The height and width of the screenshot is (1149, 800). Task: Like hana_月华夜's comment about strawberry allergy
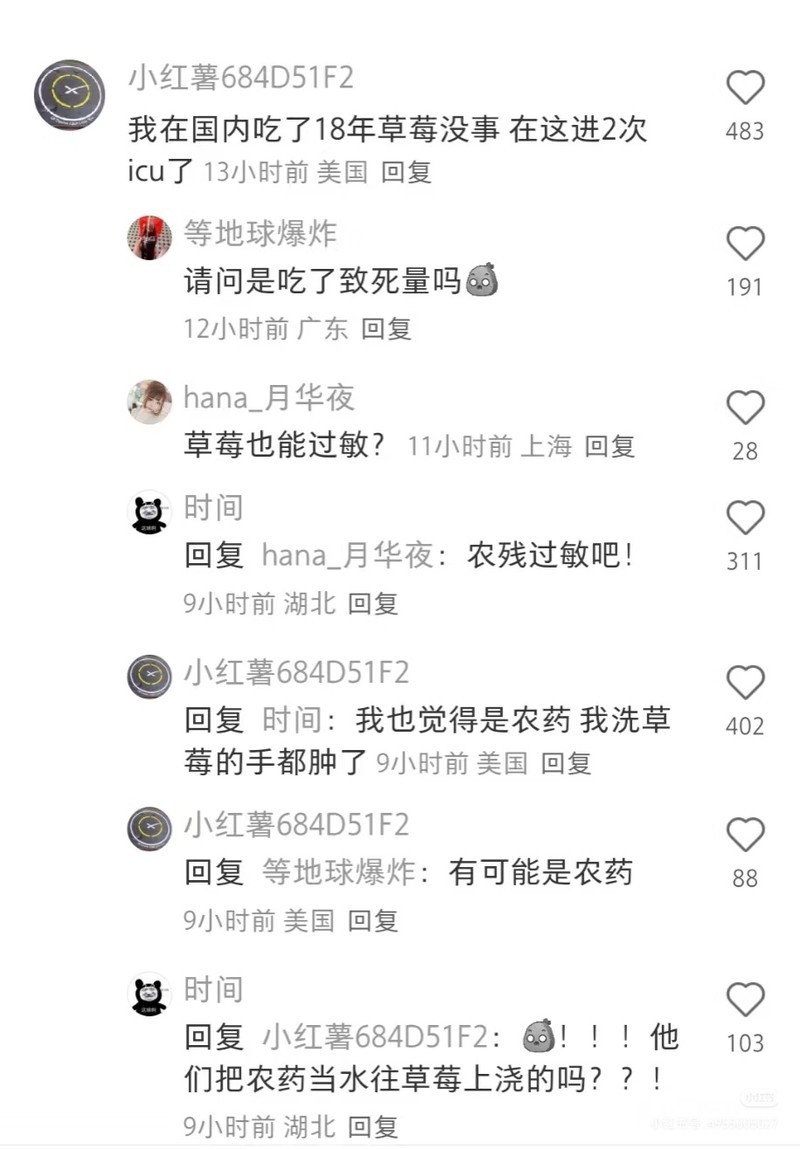pos(745,408)
